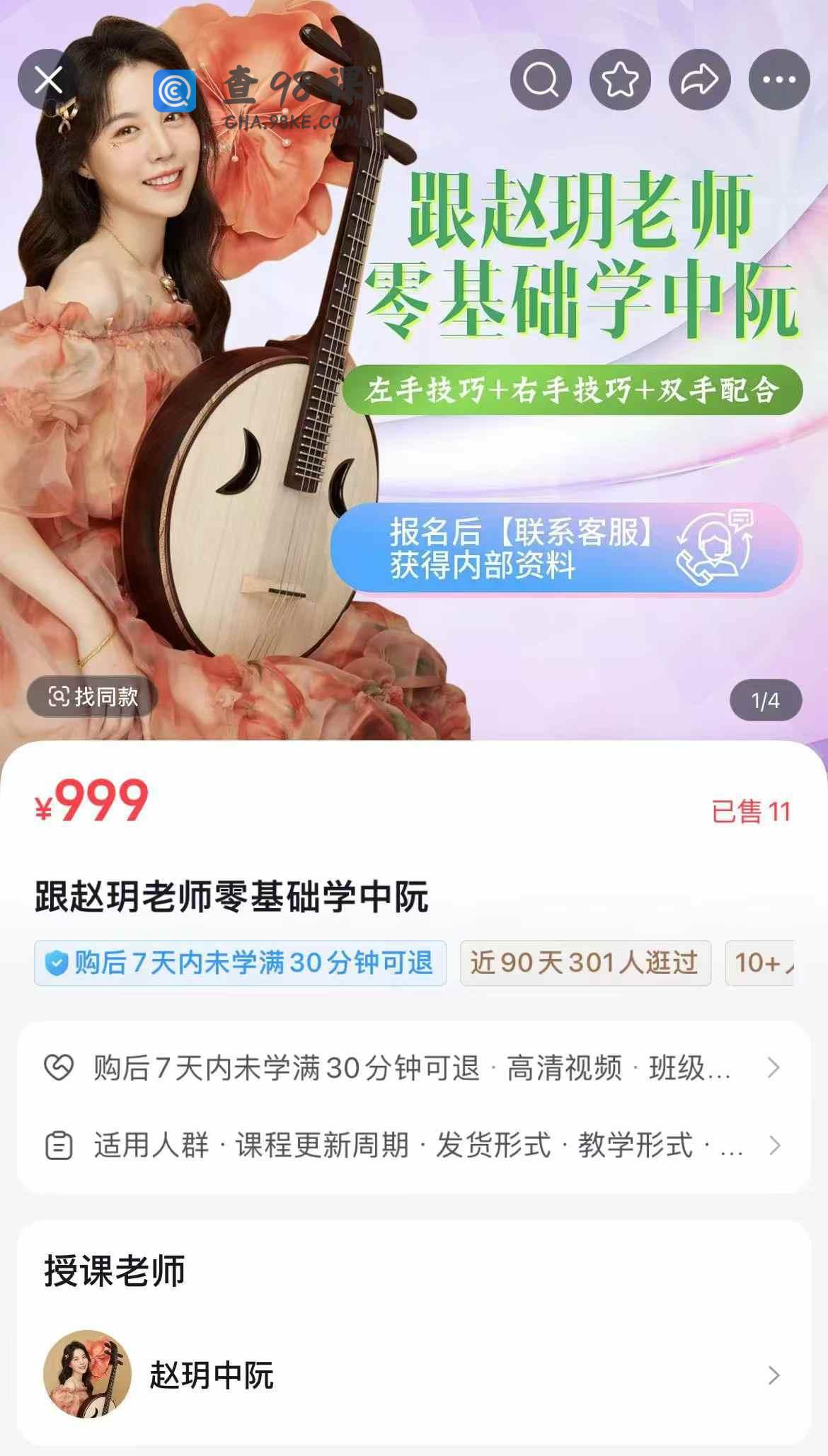The height and width of the screenshot is (1456, 828).
Task: Tap the blue 购后7天内未学满30分钟可退 tag
Action: pyautogui.click(x=240, y=963)
